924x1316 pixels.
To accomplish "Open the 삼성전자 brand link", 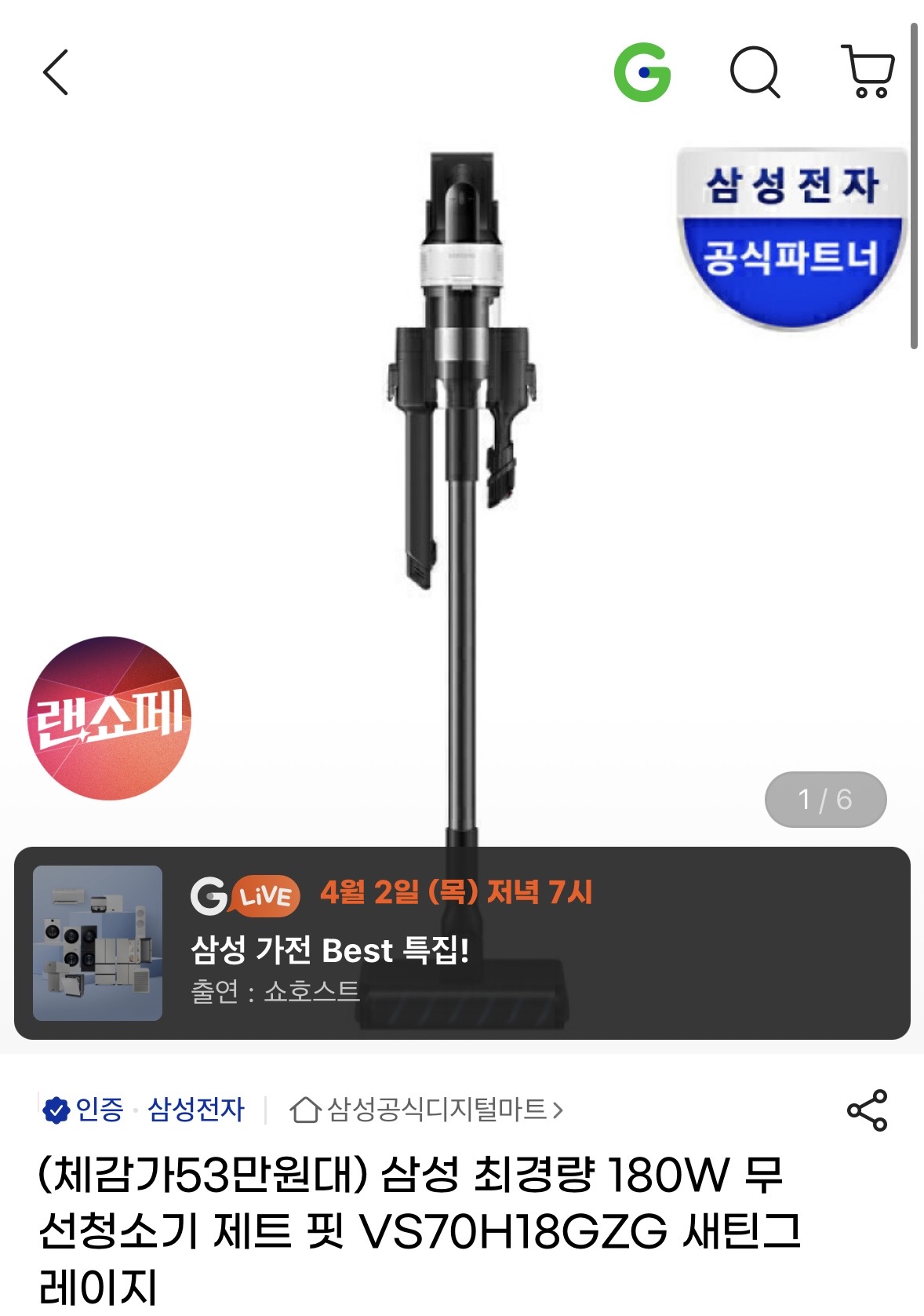I will pos(196,1110).
